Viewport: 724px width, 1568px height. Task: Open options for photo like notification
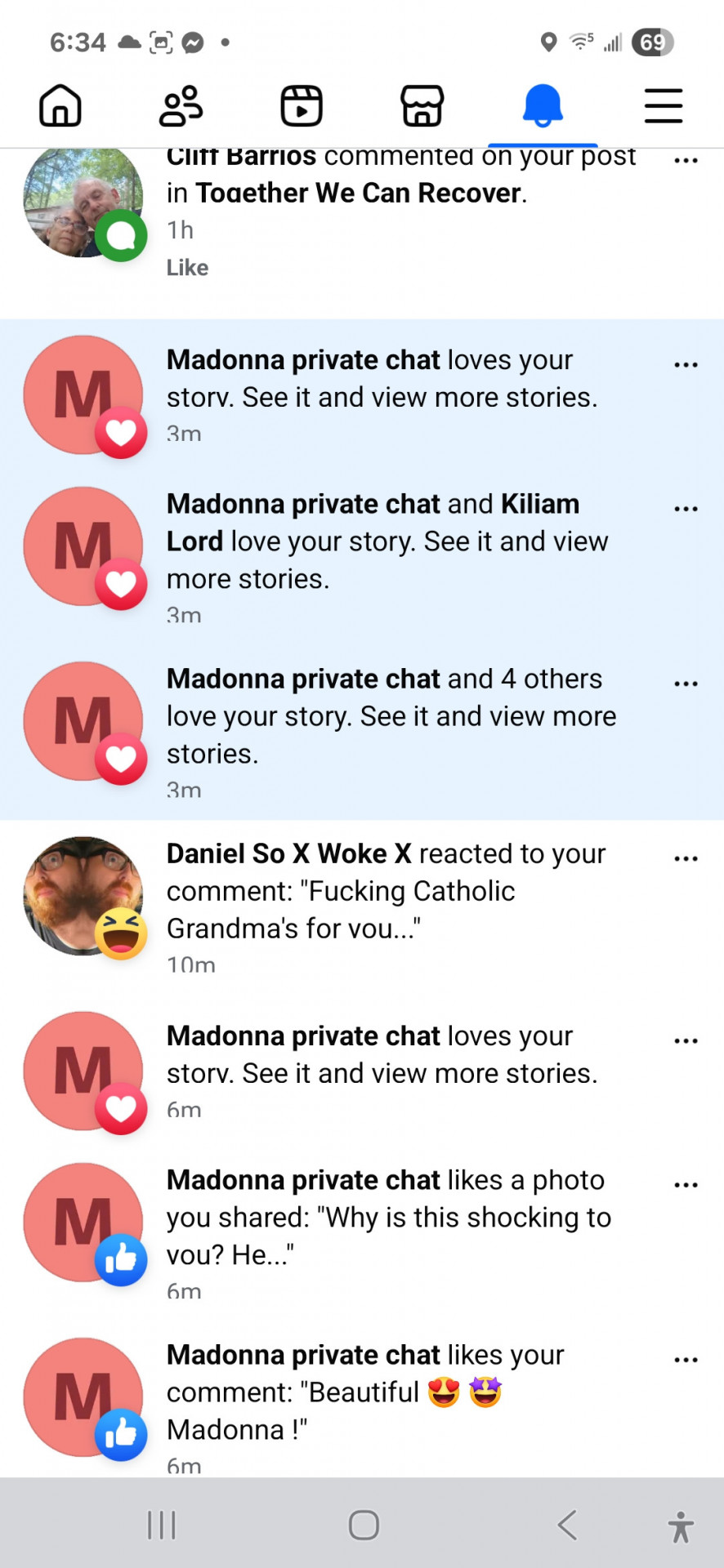click(686, 1184)
